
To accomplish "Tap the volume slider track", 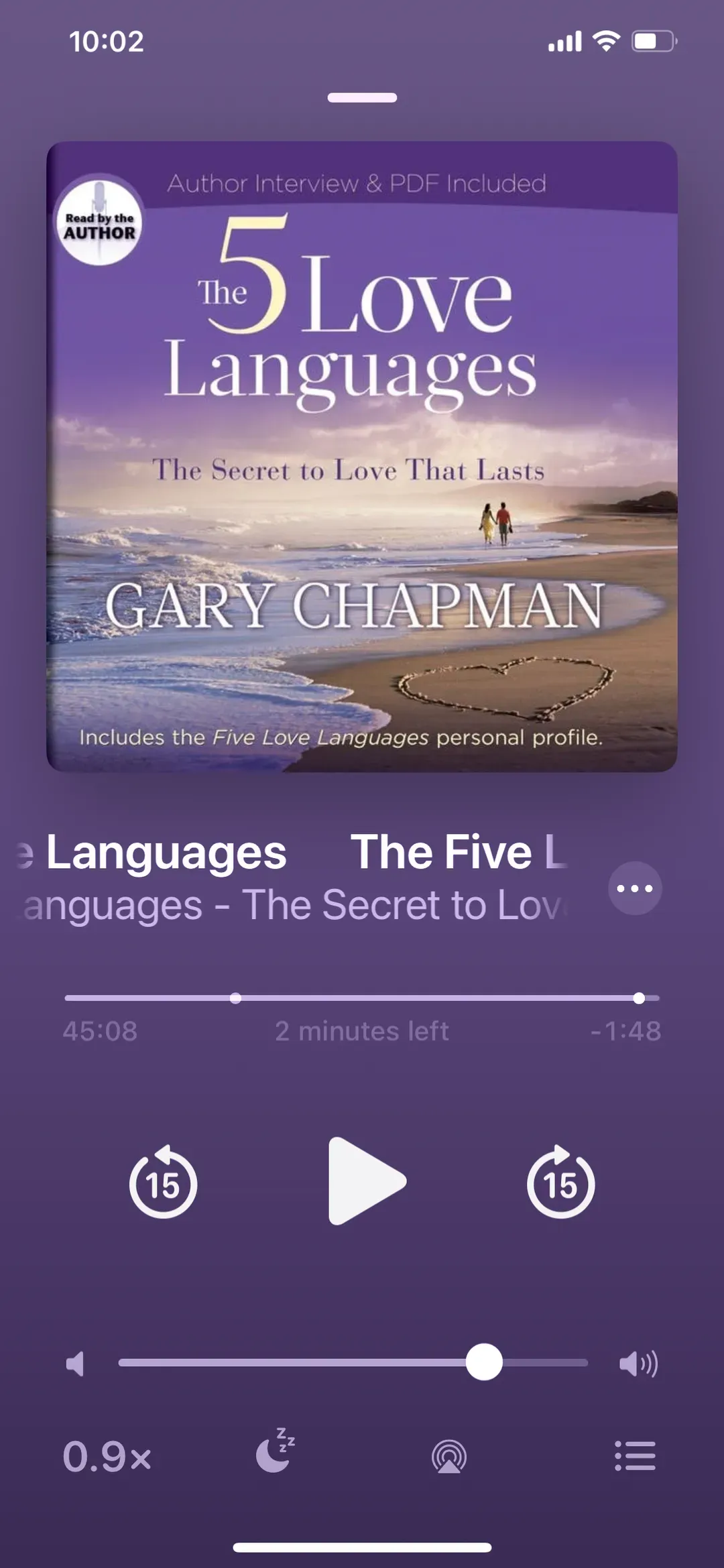I will click(353, 1363).
